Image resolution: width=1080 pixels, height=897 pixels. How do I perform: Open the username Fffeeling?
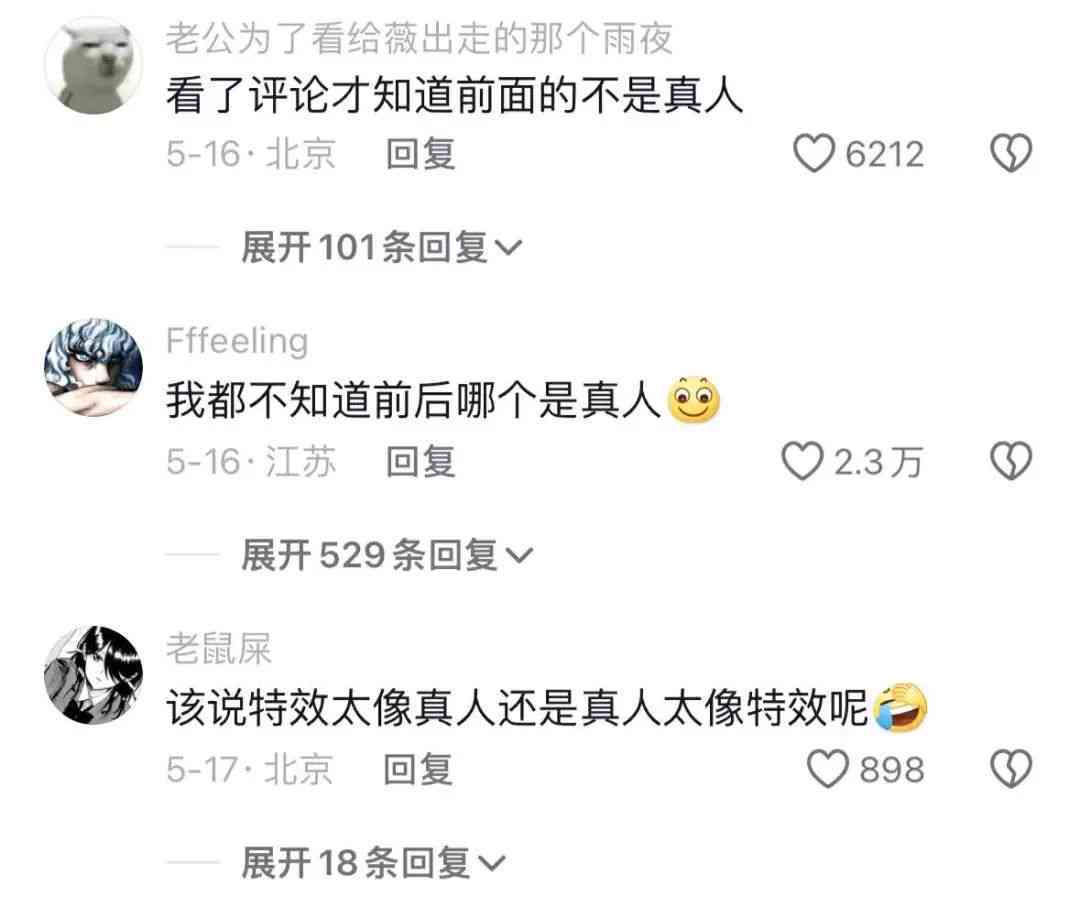click(x=236, y=341)
